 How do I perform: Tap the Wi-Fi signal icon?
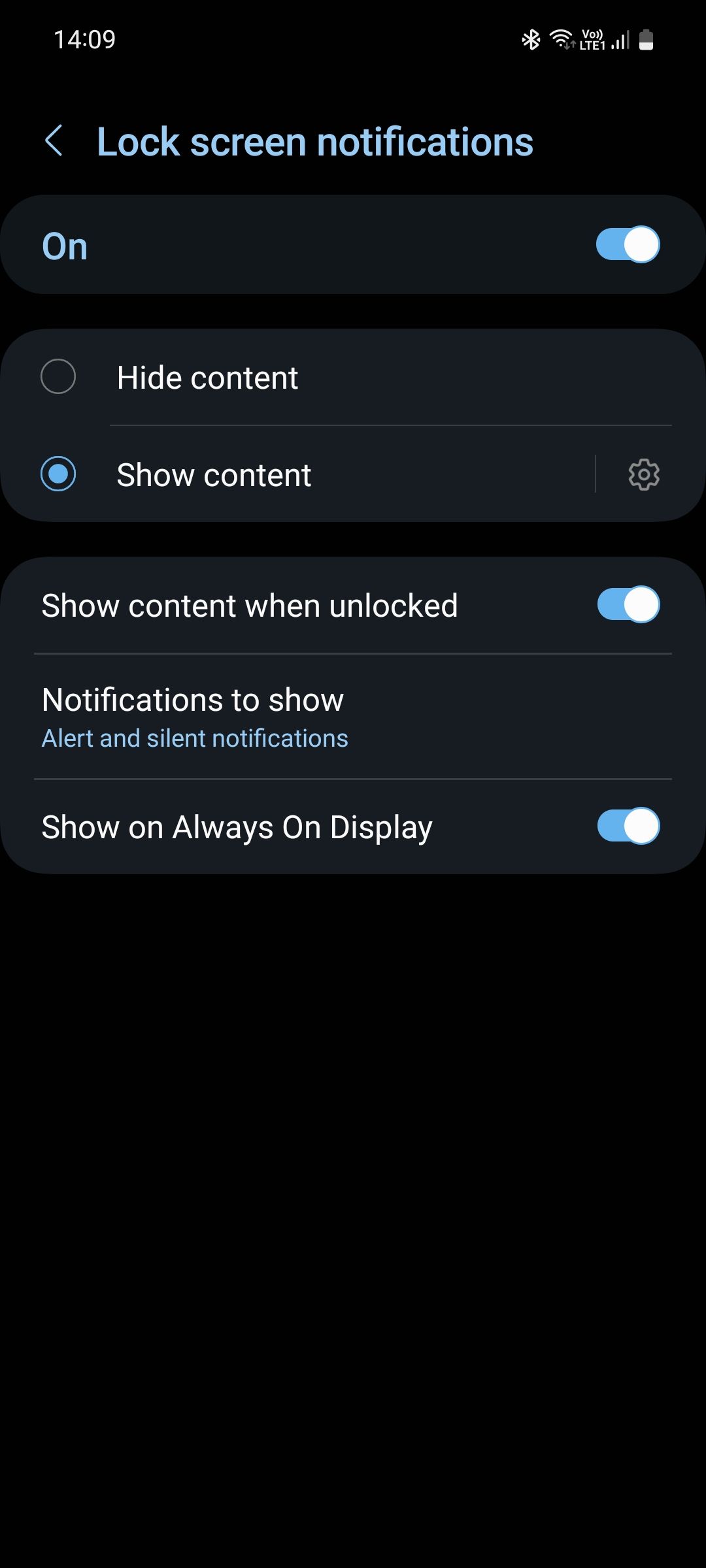[x=562, y=40]
